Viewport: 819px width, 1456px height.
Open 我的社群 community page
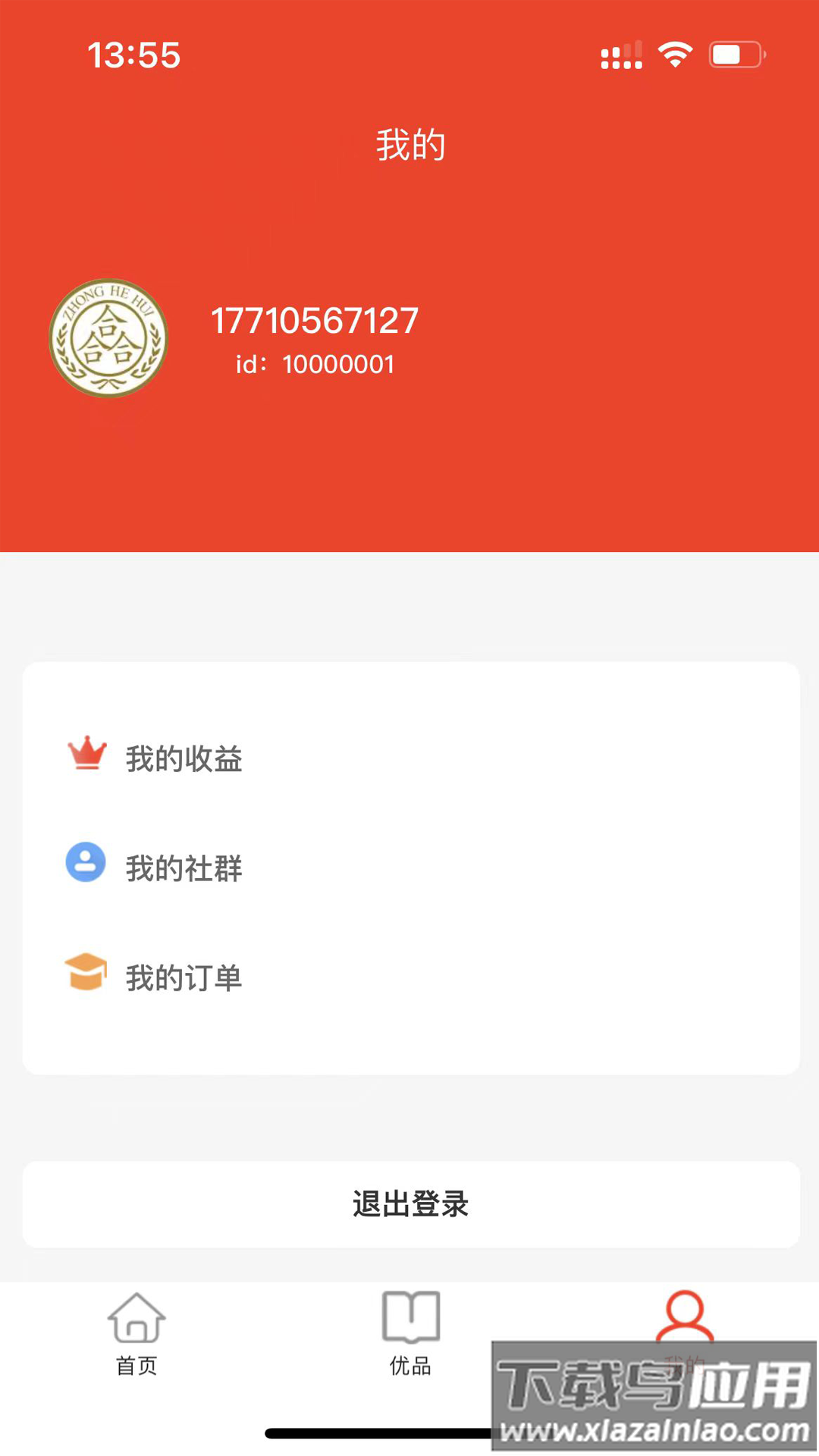(x=184, y=868)
